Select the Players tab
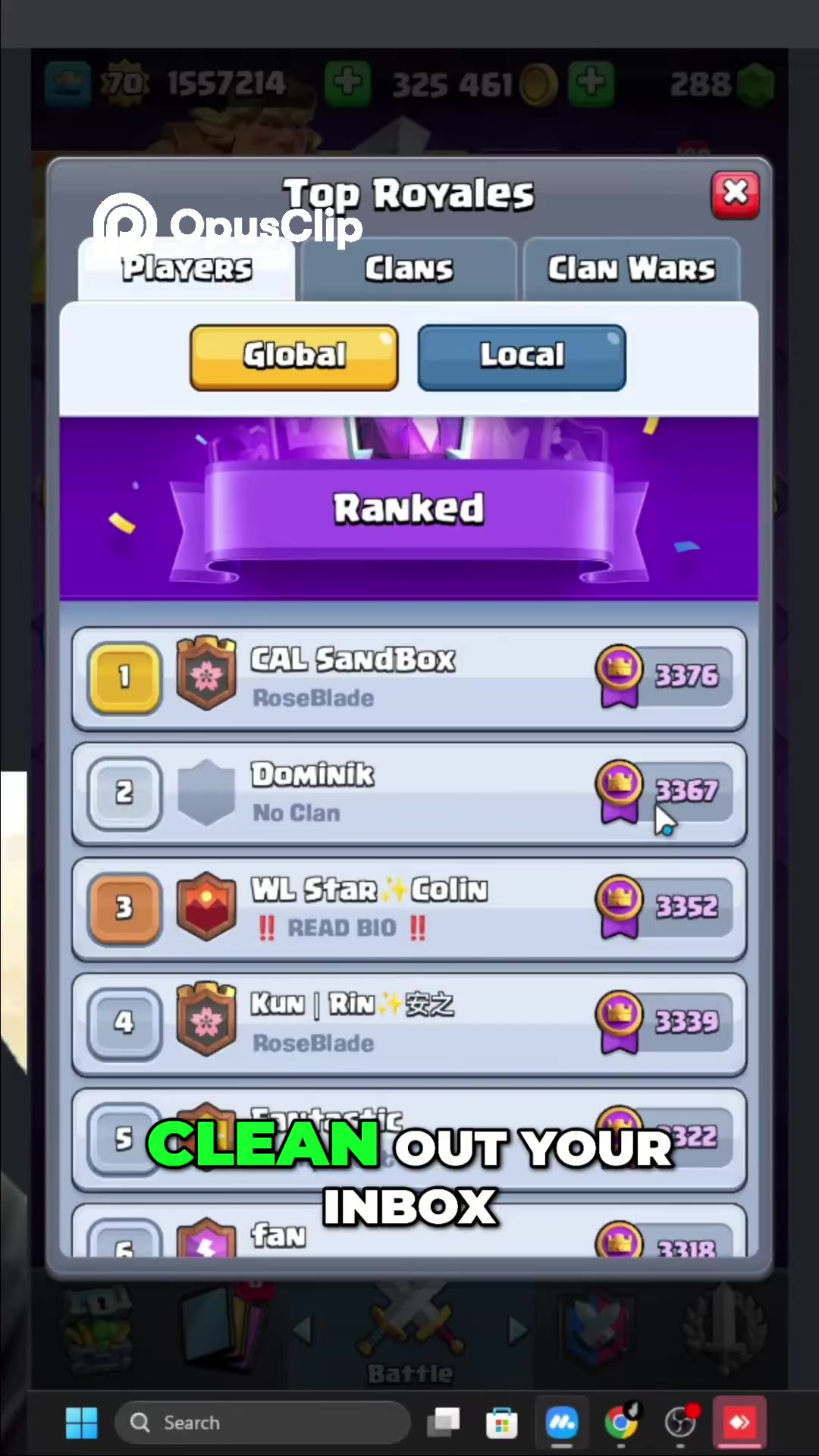Viewport: 819px width, 1456px height. pyautogui.click(x=187, y=269)
